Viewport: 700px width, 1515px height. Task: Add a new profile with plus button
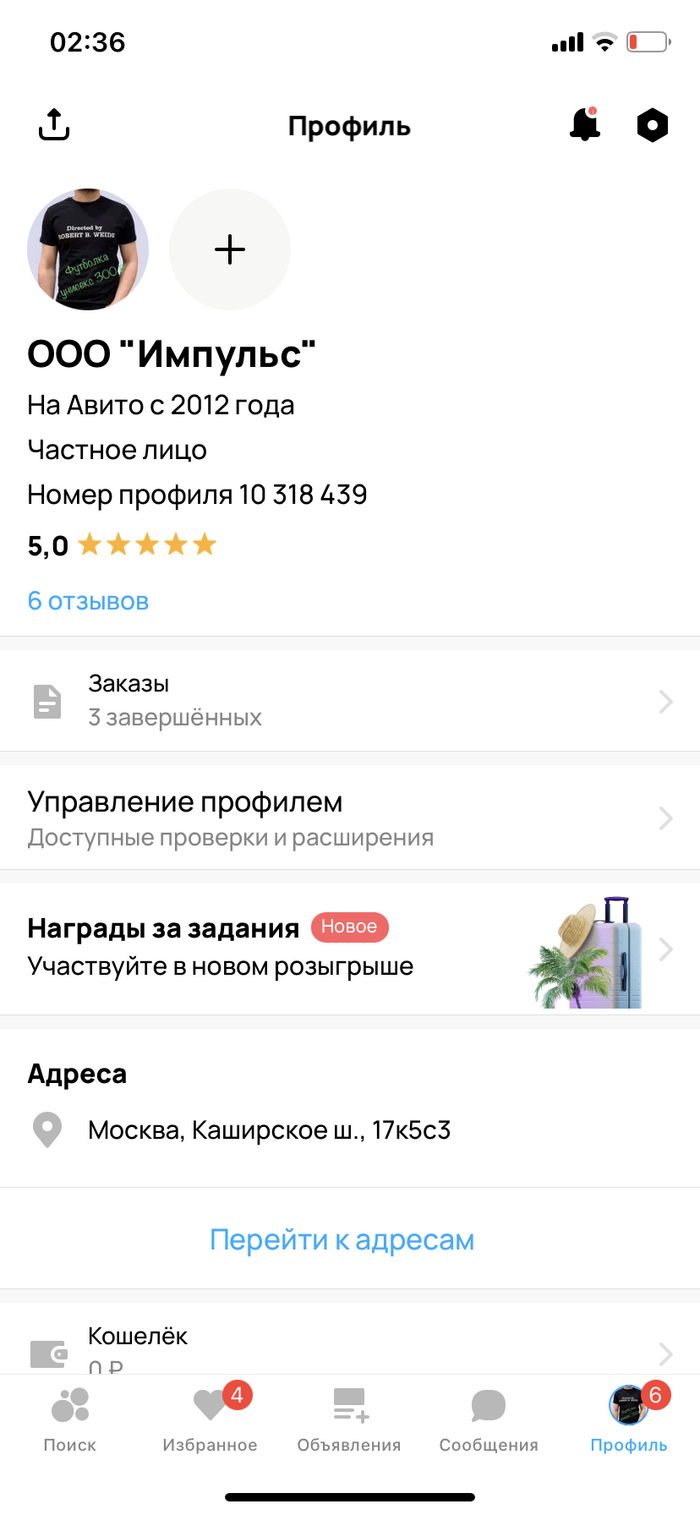point(230,249)
